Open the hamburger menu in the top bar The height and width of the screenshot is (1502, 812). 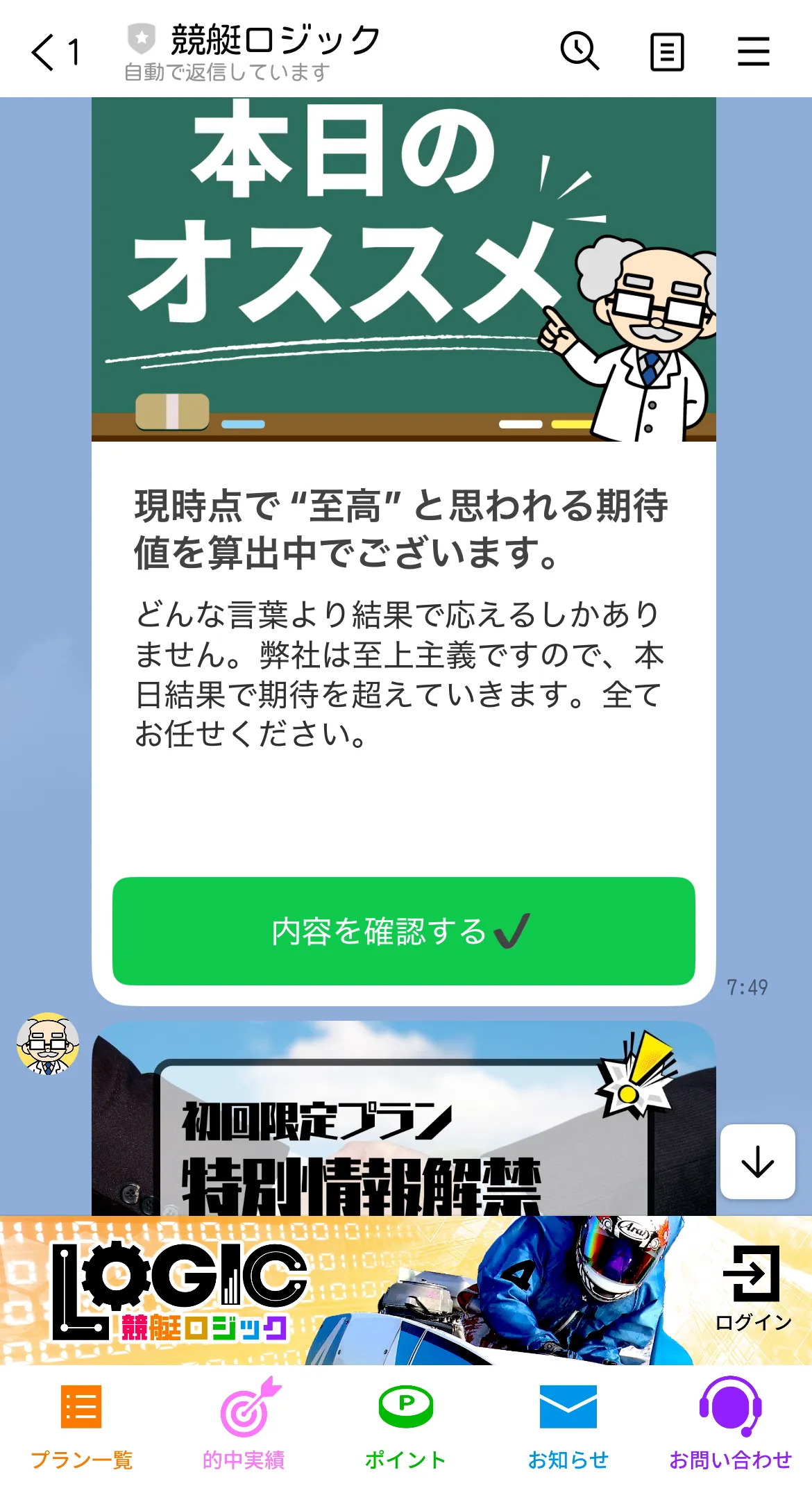[754, 52]
